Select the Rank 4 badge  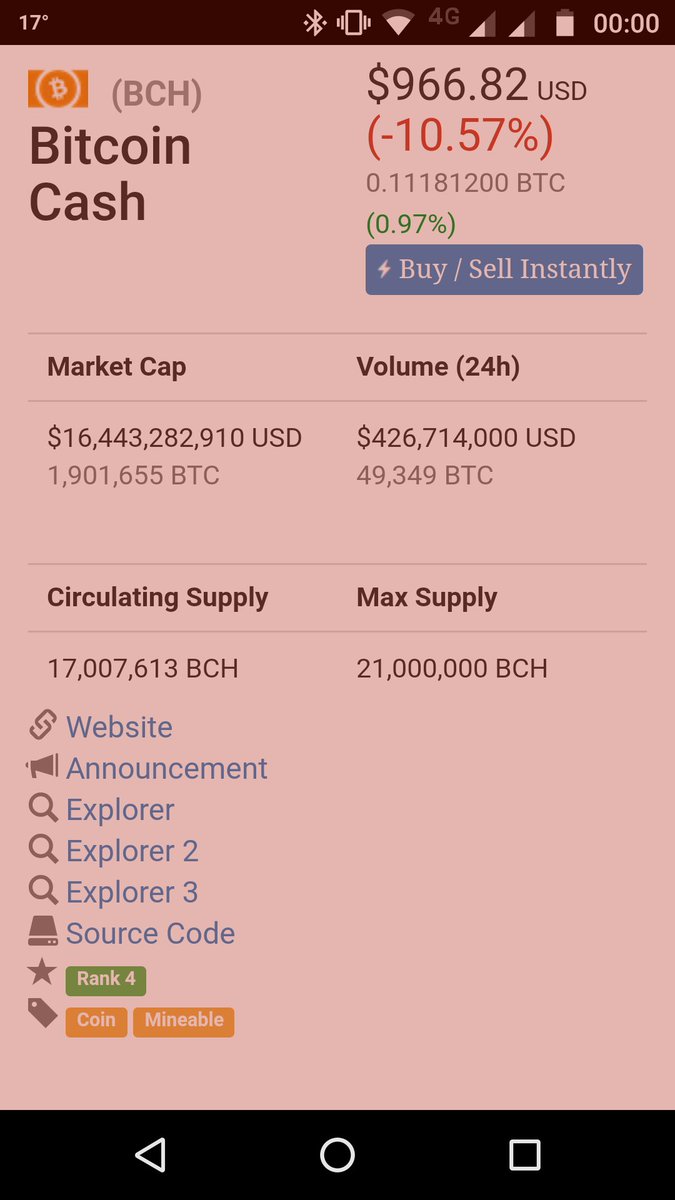106,979
